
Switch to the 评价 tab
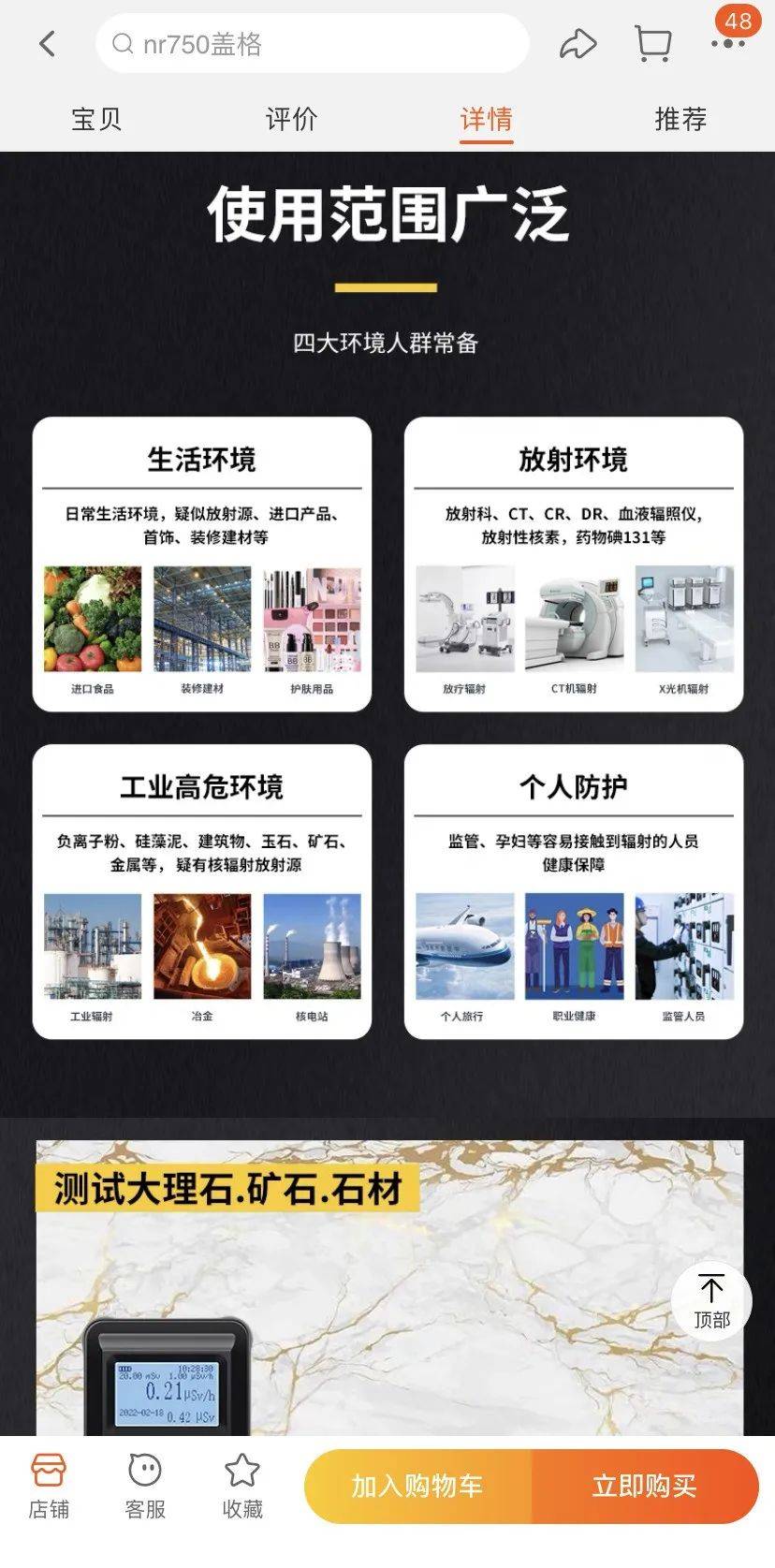(x=291, y=119)
